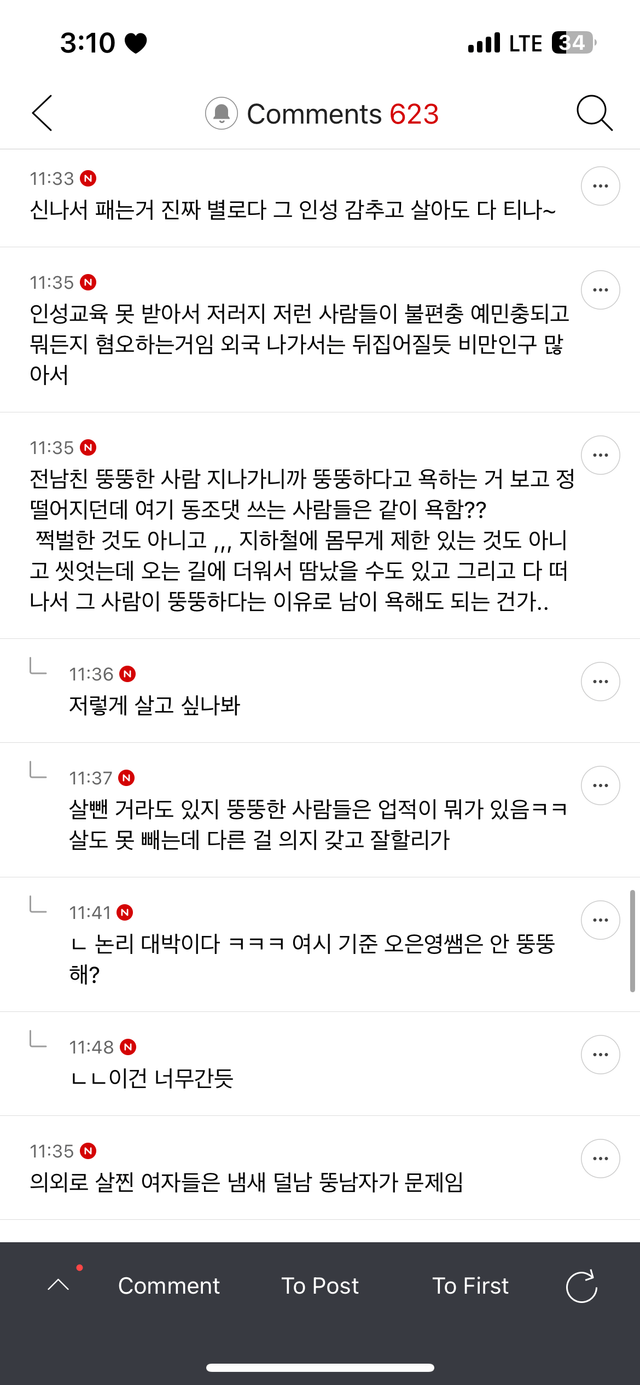This screenshot has width=640, height=1385.
Task: Open more options on the 11:48 reply
Action: [600, 1054]
